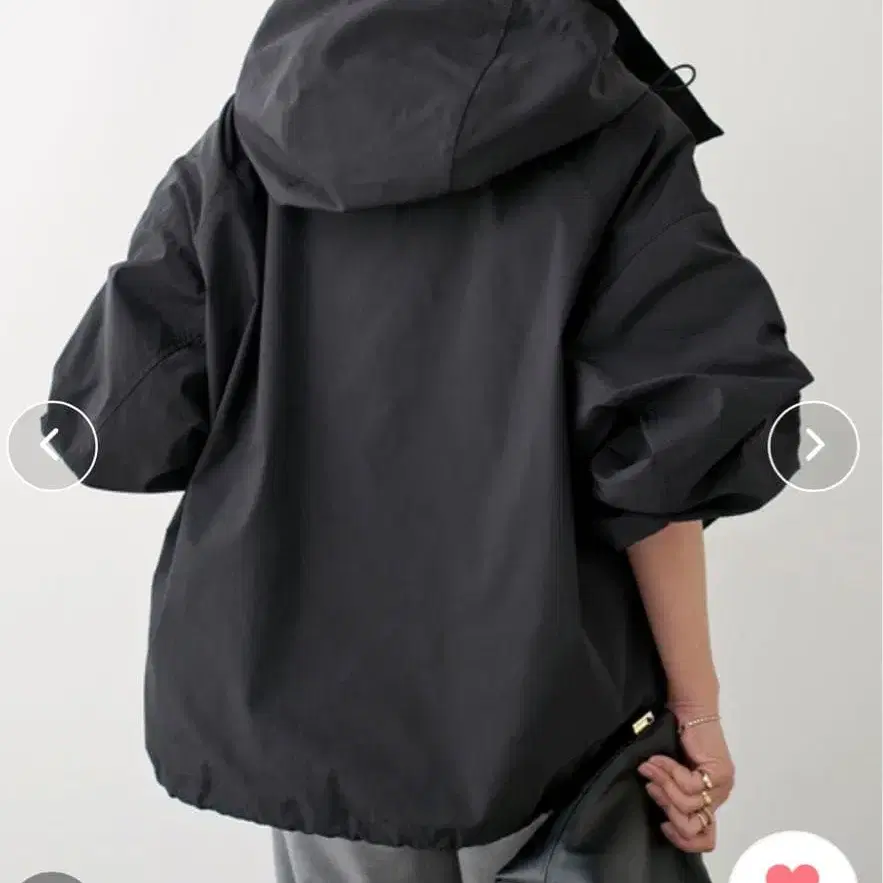Go to the next product photo
Image resolution: width=883 pixels, height=883 pixels.
(x=813, y=446)
